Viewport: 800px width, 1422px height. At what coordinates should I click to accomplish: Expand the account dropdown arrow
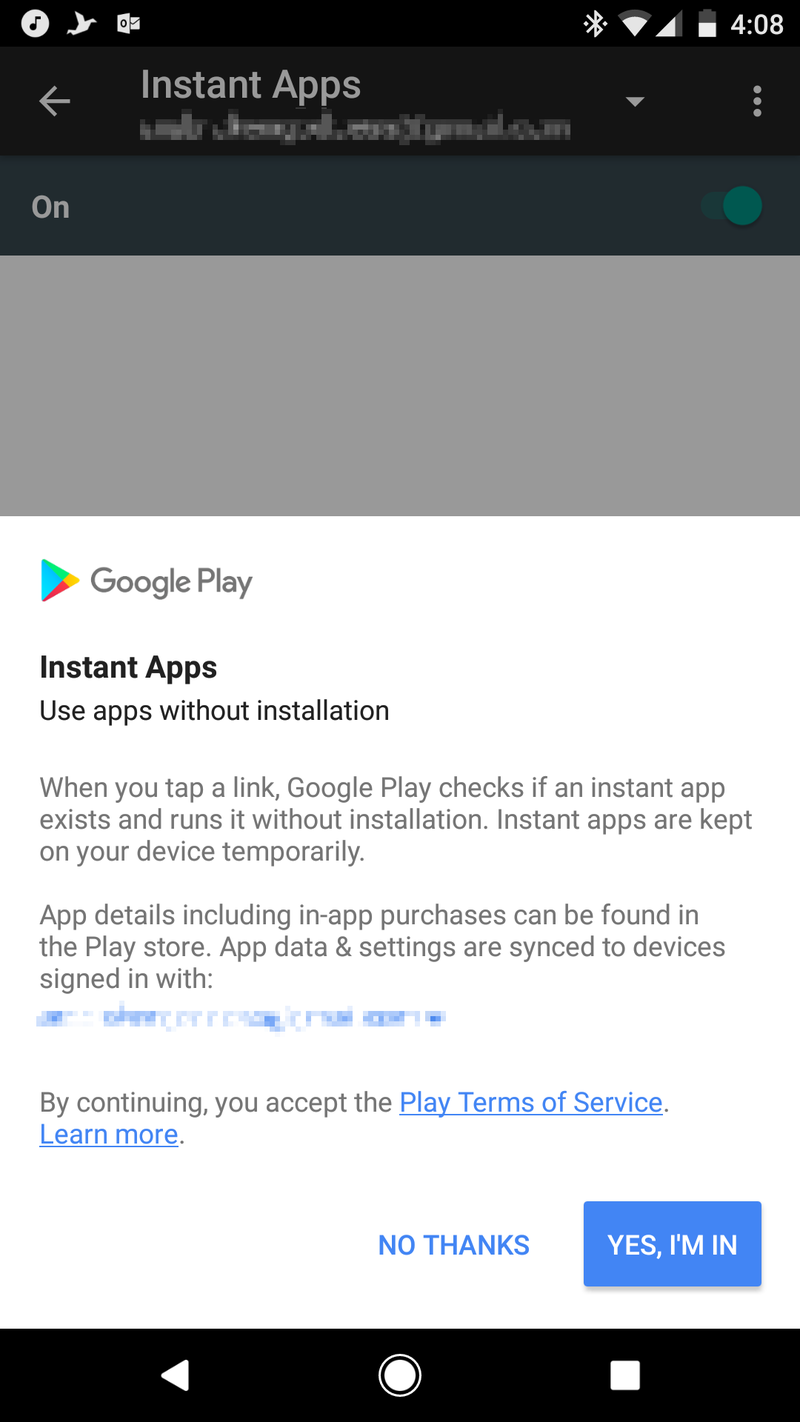tap(634, 101)
